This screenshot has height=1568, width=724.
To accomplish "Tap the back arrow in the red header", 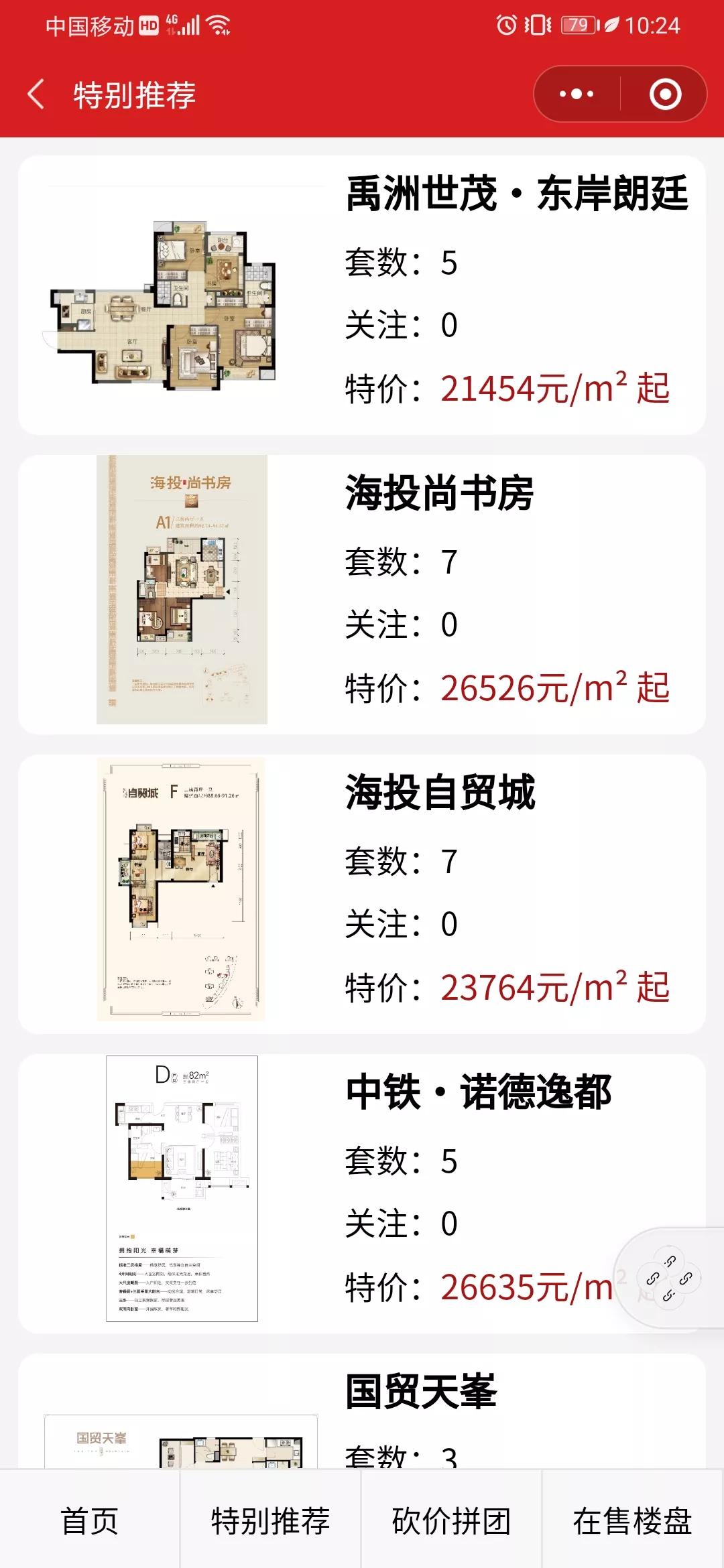I will [x=35, y=94].
